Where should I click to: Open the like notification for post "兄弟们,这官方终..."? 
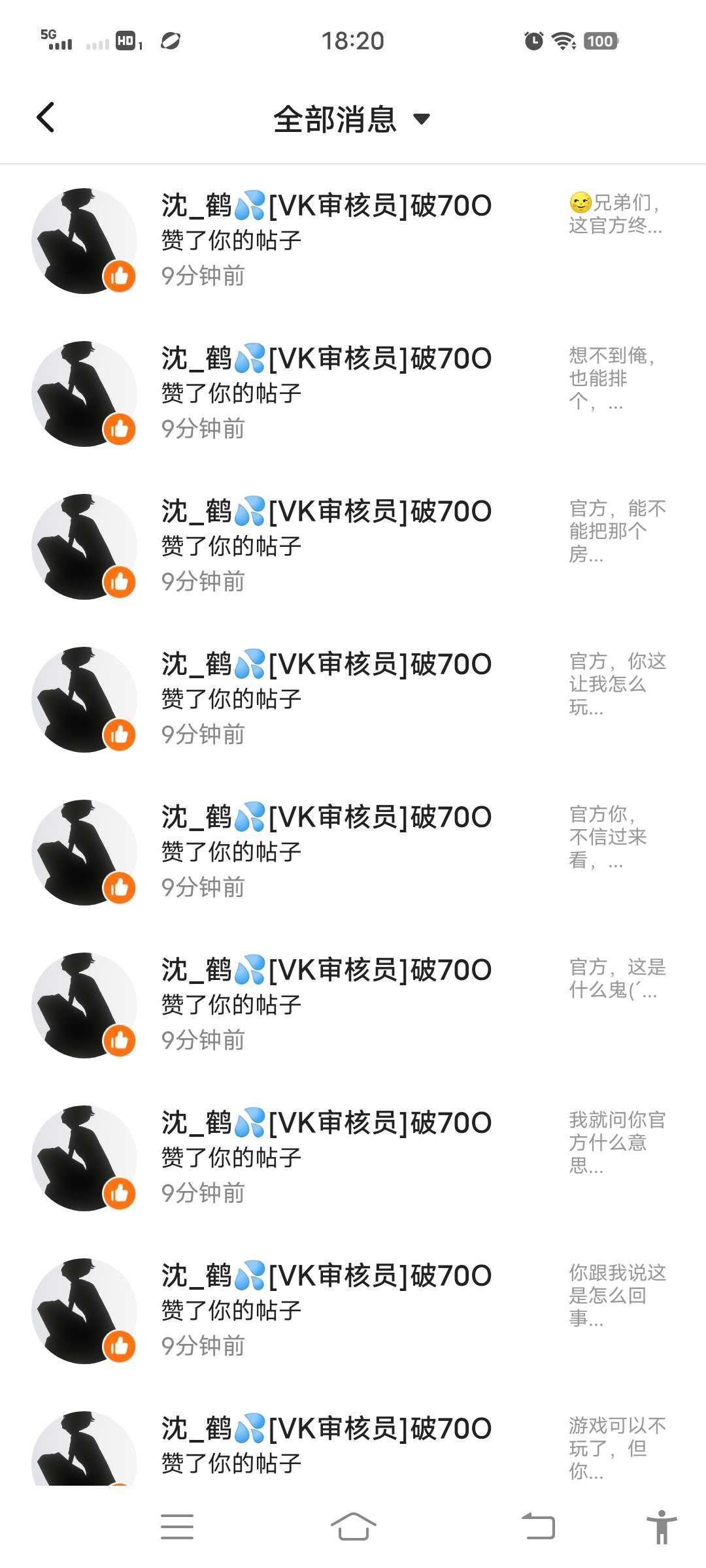(353, 240)
